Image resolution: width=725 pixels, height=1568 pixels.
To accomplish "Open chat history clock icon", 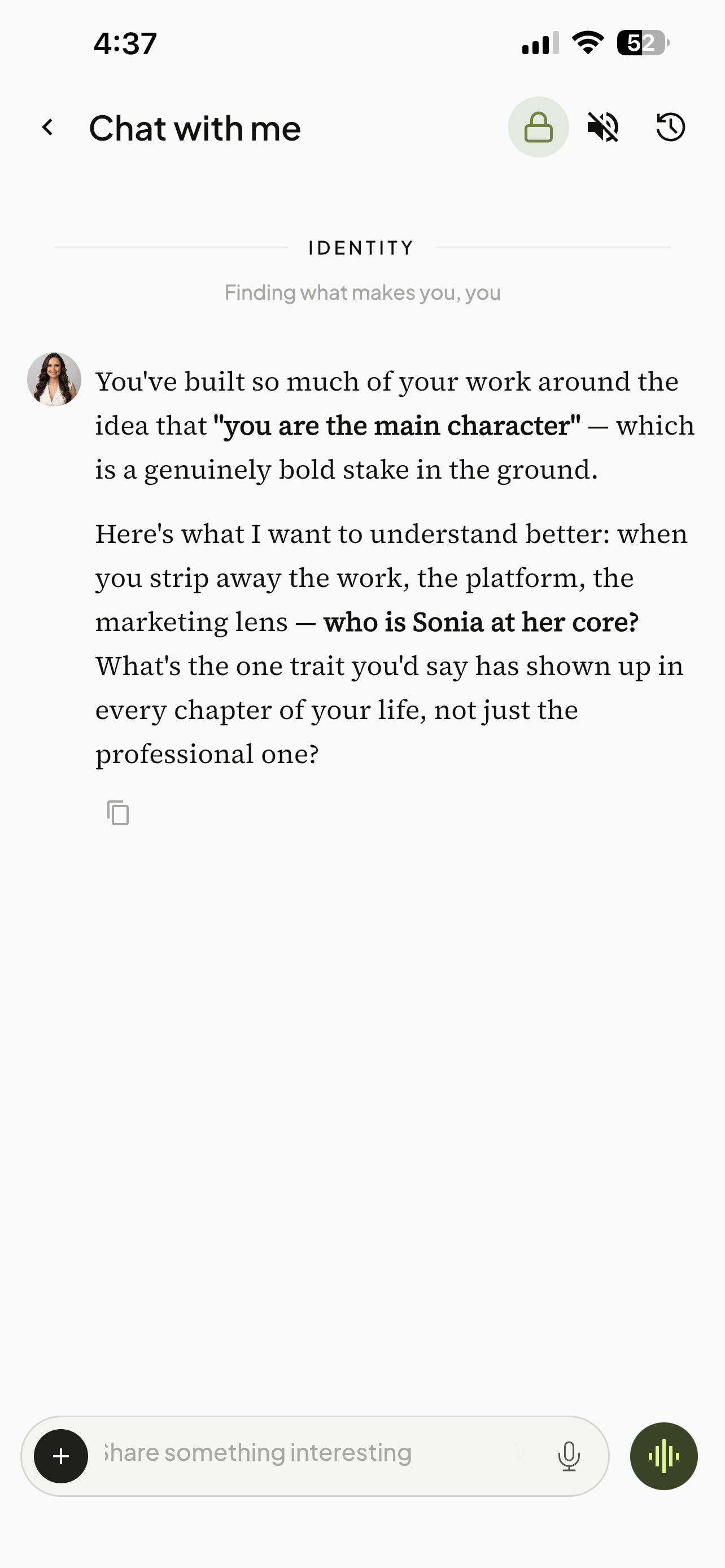I will [670, 127].
